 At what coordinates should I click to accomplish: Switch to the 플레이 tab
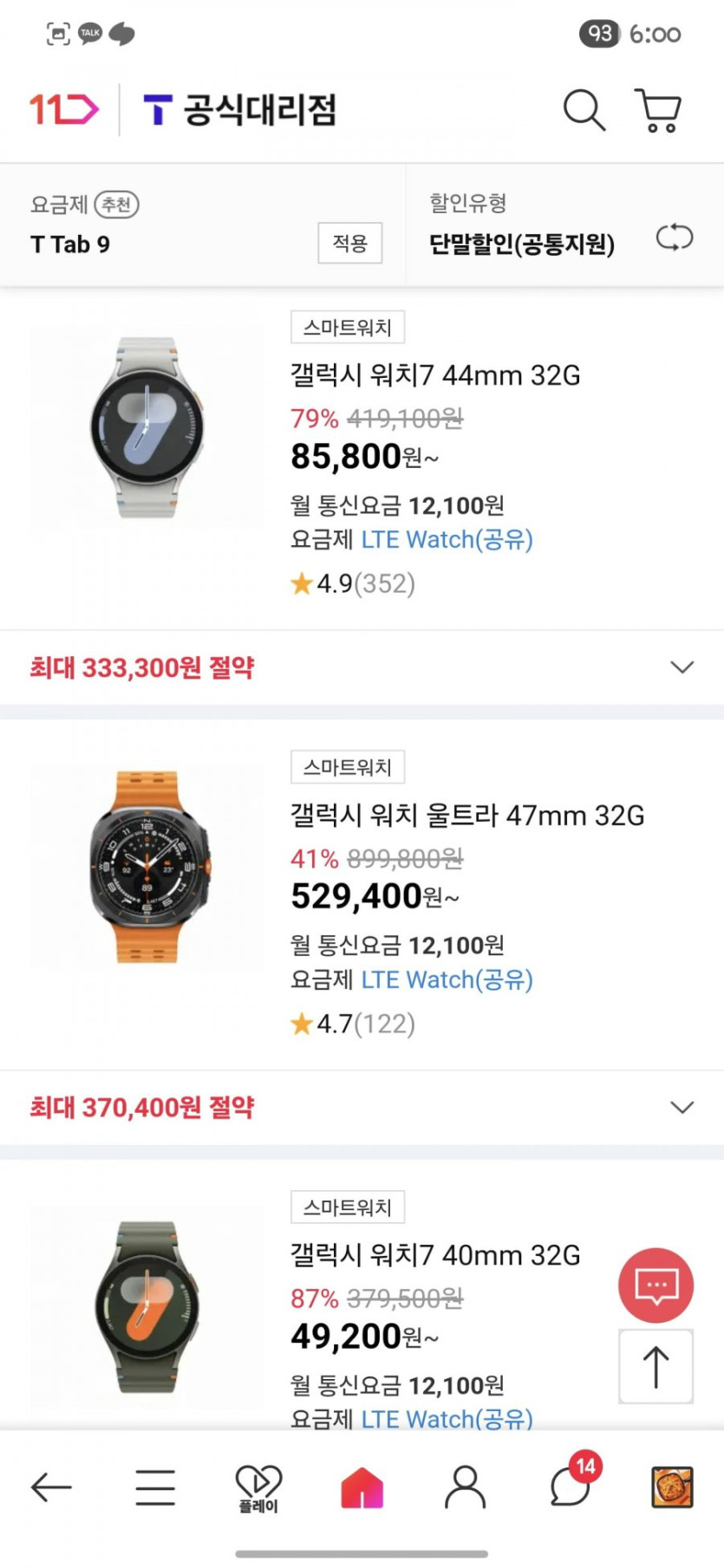(x=258, y=1487)
